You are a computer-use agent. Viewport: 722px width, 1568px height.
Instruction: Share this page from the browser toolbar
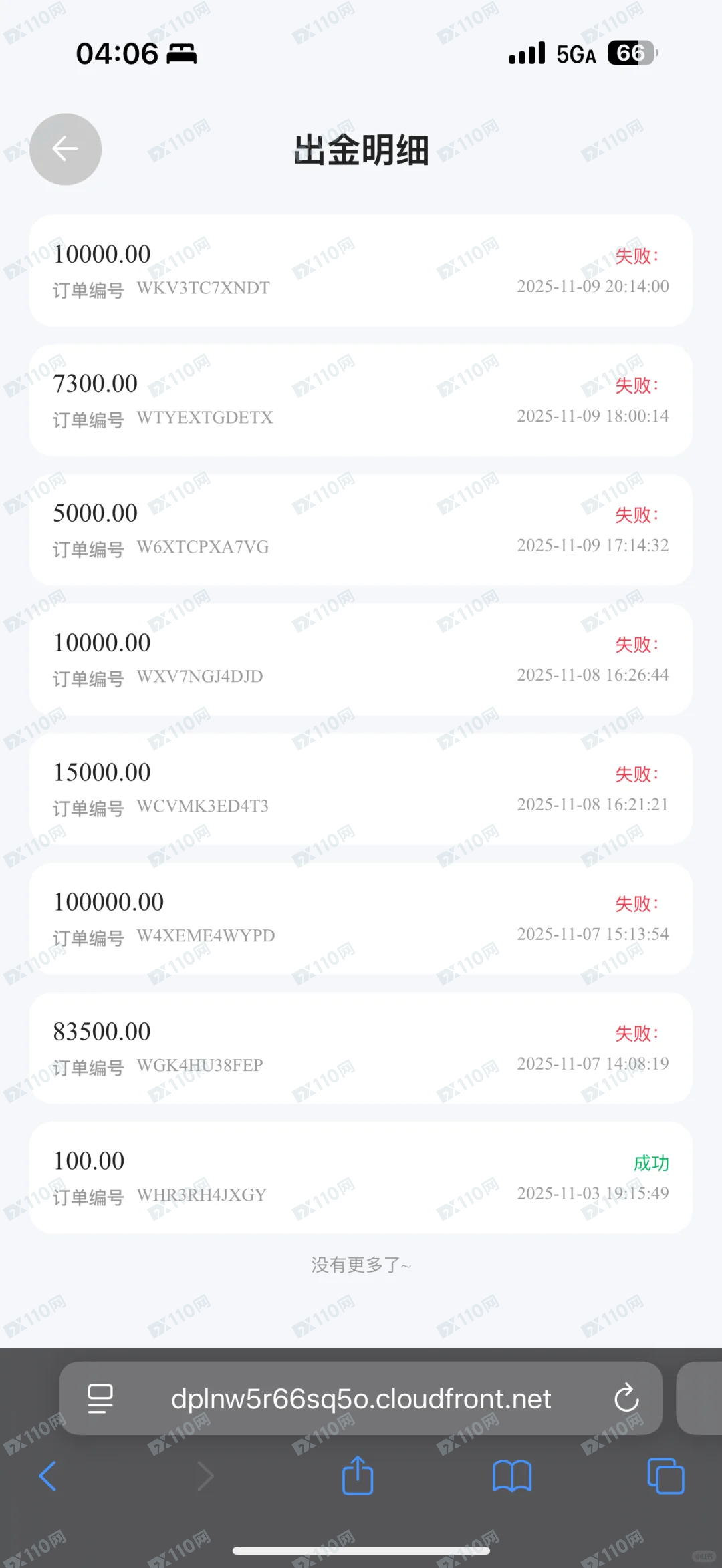point(358,1475)
